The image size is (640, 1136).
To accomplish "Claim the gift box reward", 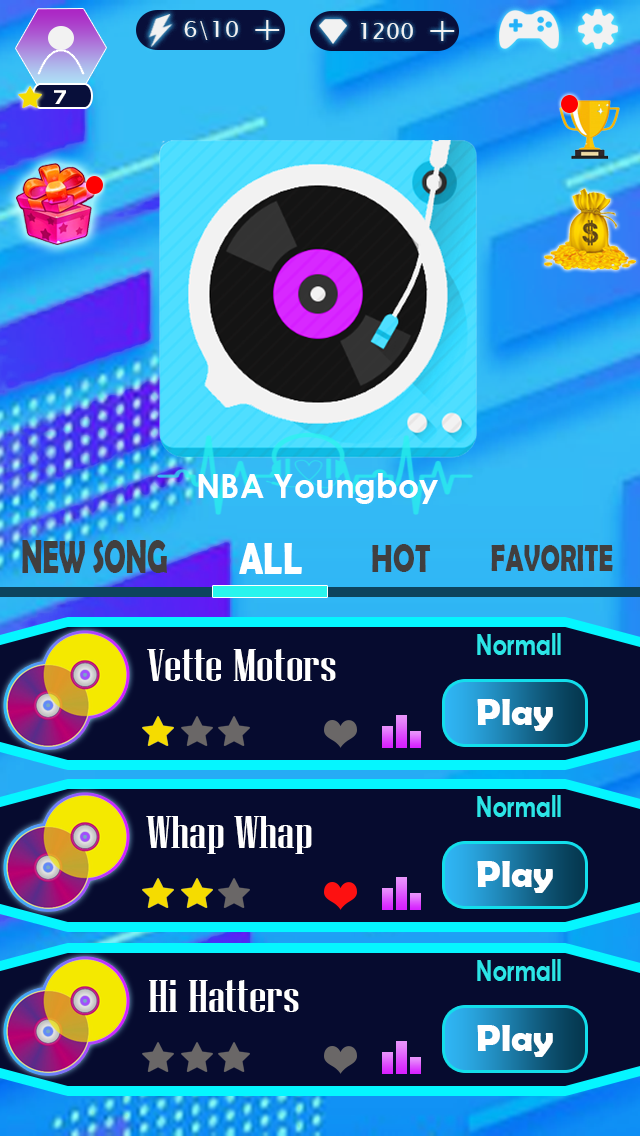I will (x=55, y=204).
